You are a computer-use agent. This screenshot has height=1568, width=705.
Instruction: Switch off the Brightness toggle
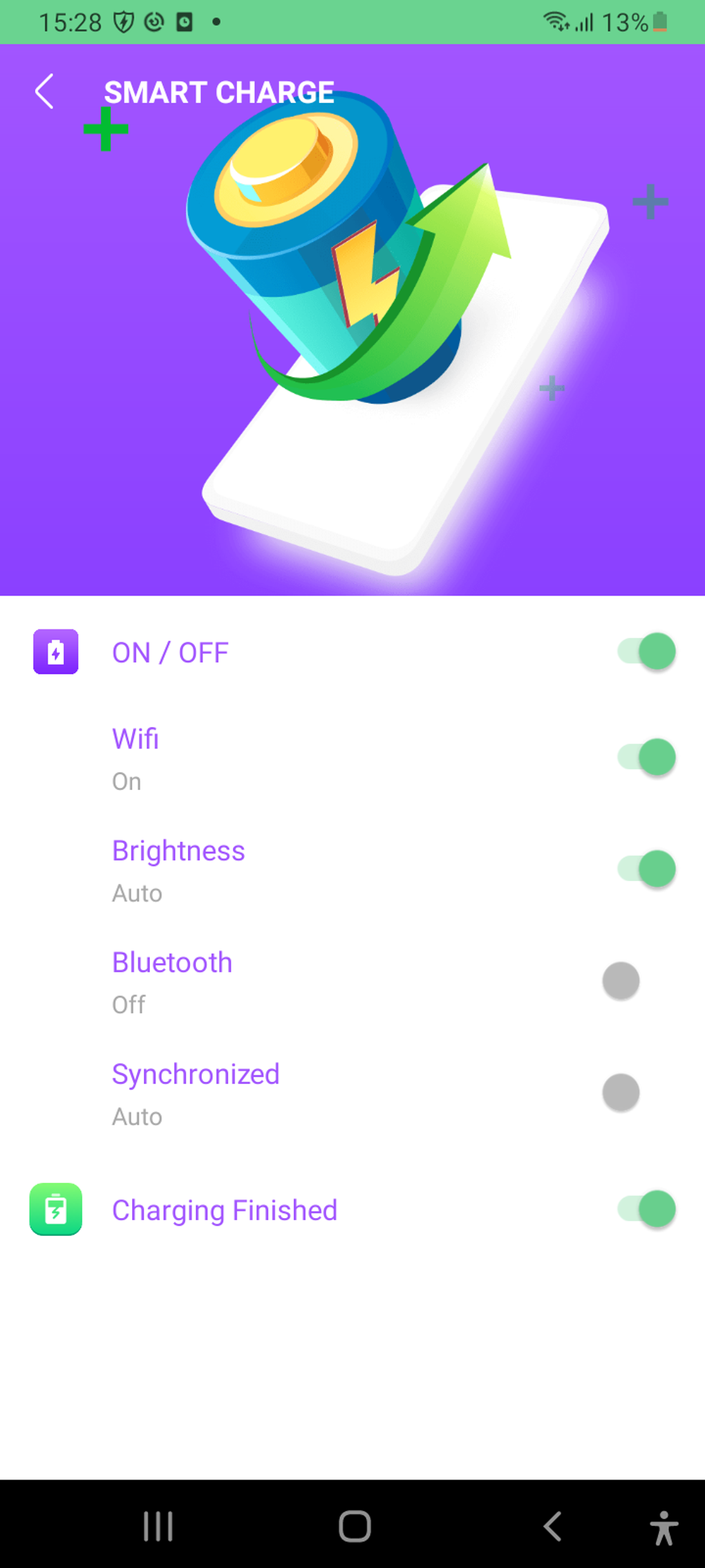tap(646, 869)
